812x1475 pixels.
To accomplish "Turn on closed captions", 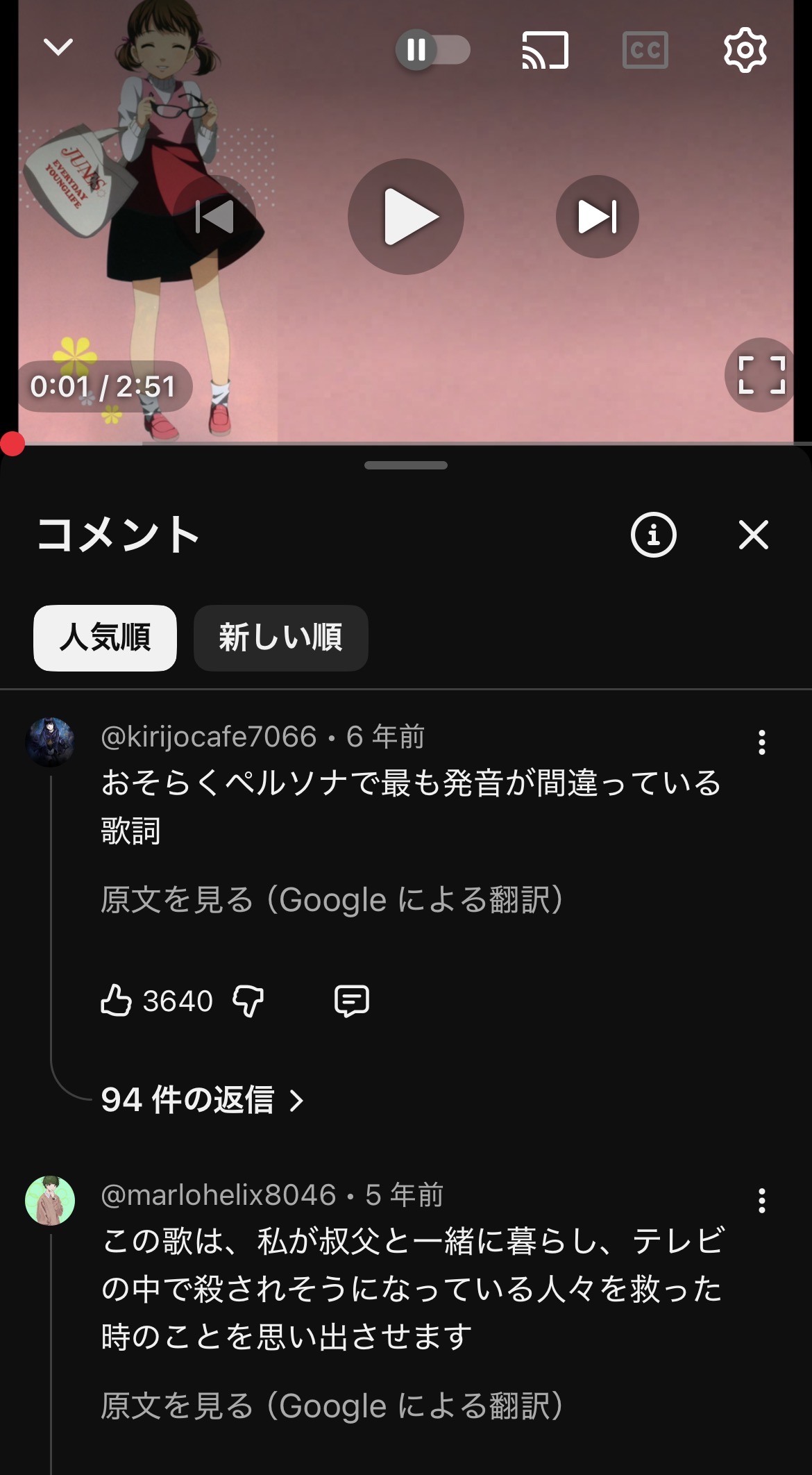I will point(645,50).
